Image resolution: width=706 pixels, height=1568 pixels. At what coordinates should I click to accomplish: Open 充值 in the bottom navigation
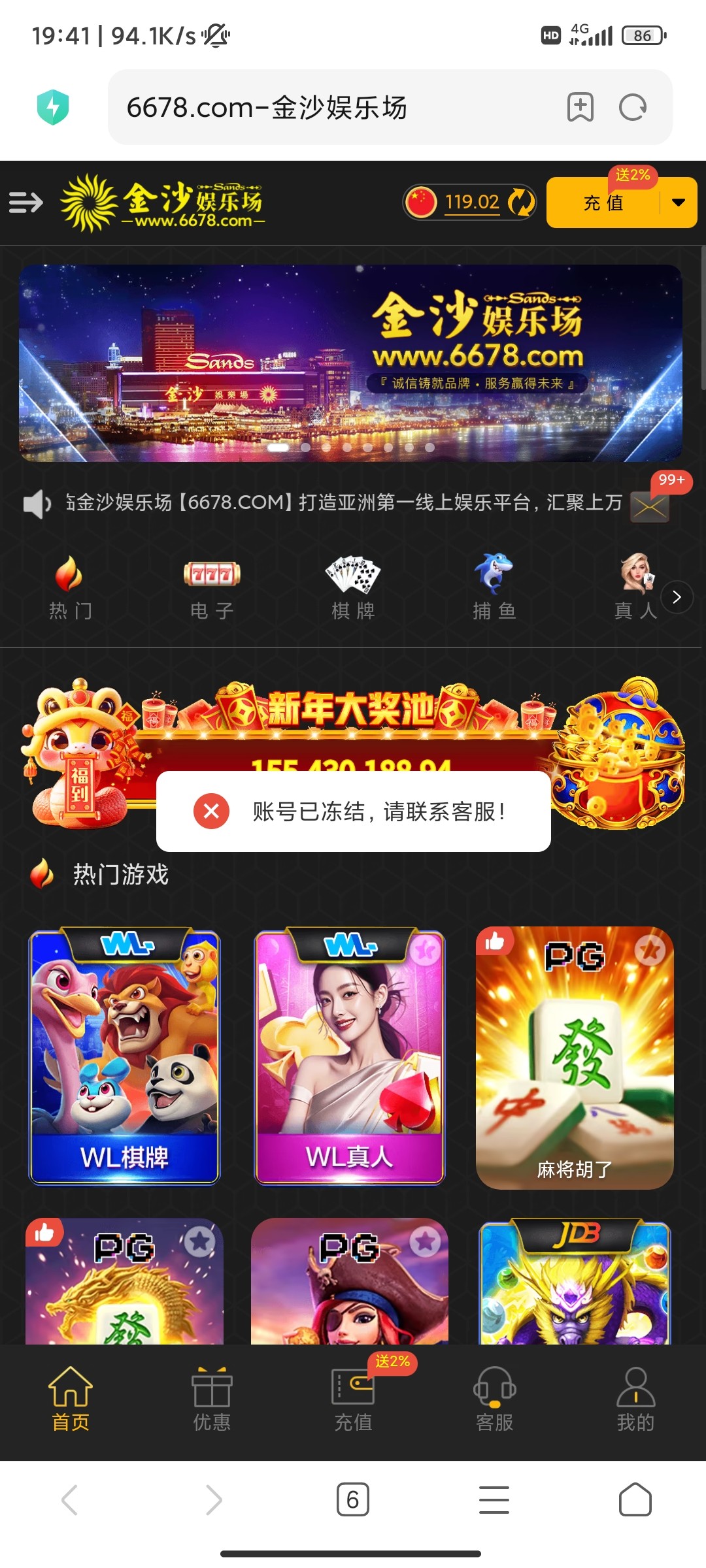point(353,1398)
